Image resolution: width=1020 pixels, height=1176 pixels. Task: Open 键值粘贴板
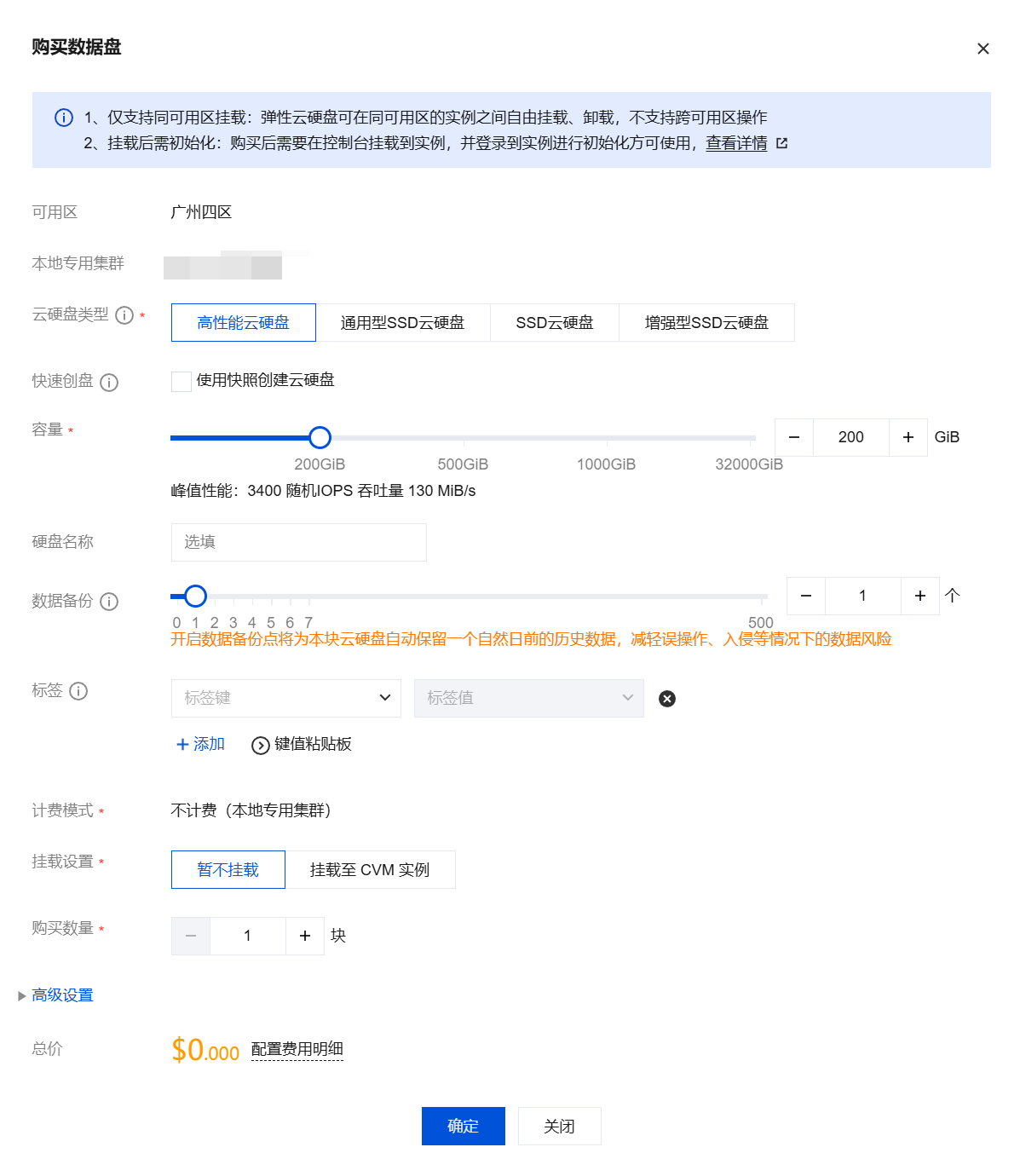click(303, 745)
